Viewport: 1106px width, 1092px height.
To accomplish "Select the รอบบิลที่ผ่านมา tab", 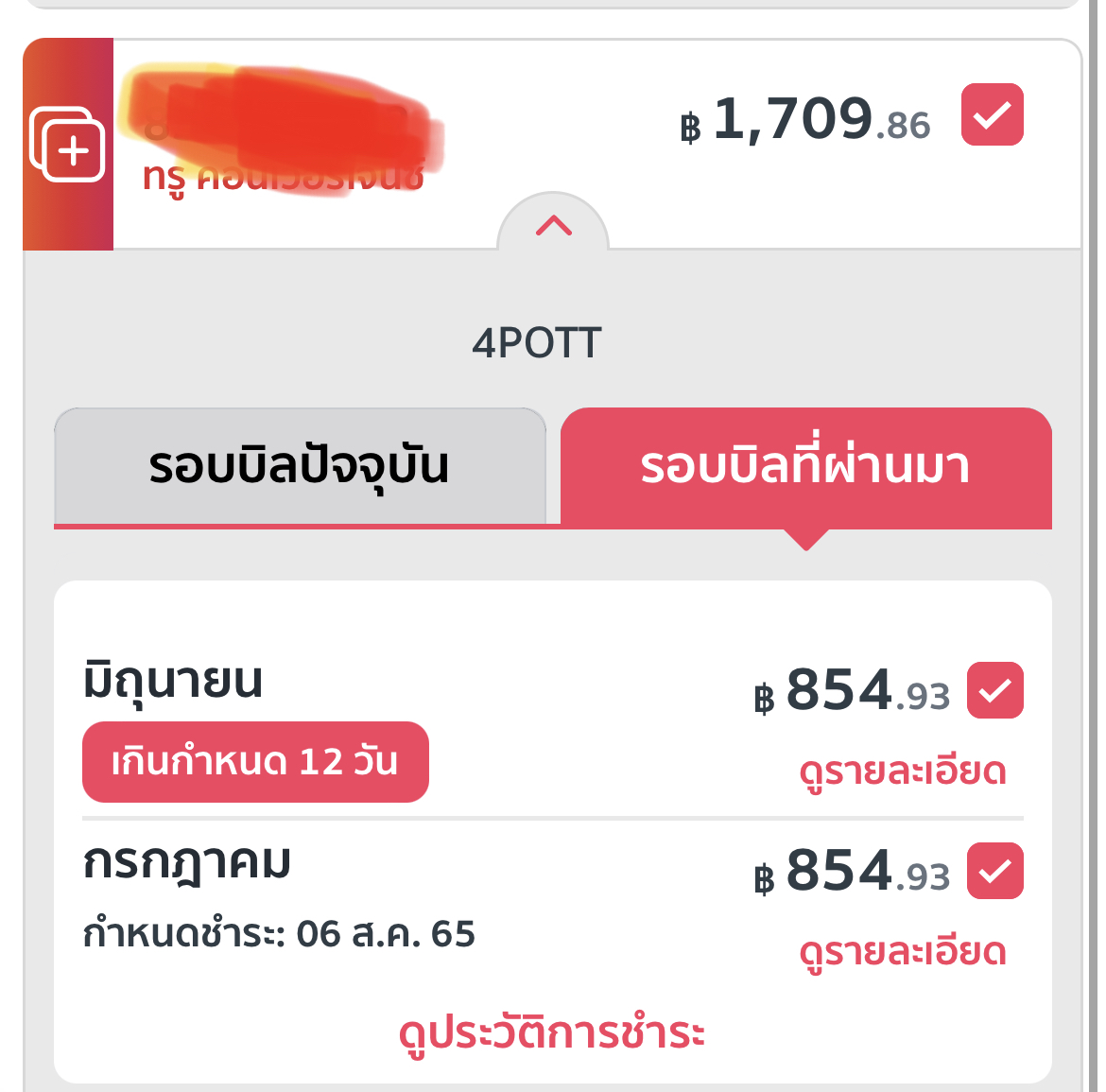I will click(x=805, y=465).
